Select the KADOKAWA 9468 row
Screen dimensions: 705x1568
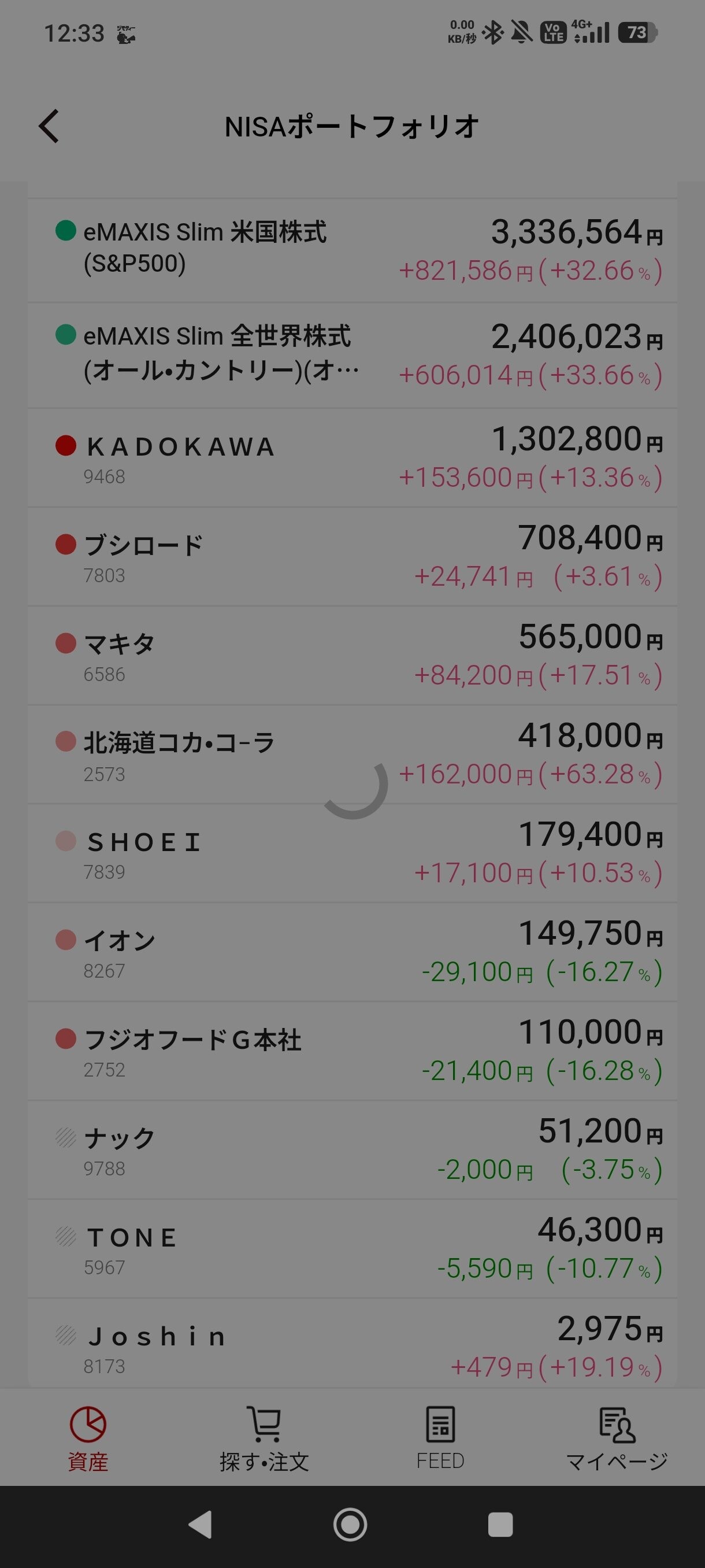pos(352,458)
